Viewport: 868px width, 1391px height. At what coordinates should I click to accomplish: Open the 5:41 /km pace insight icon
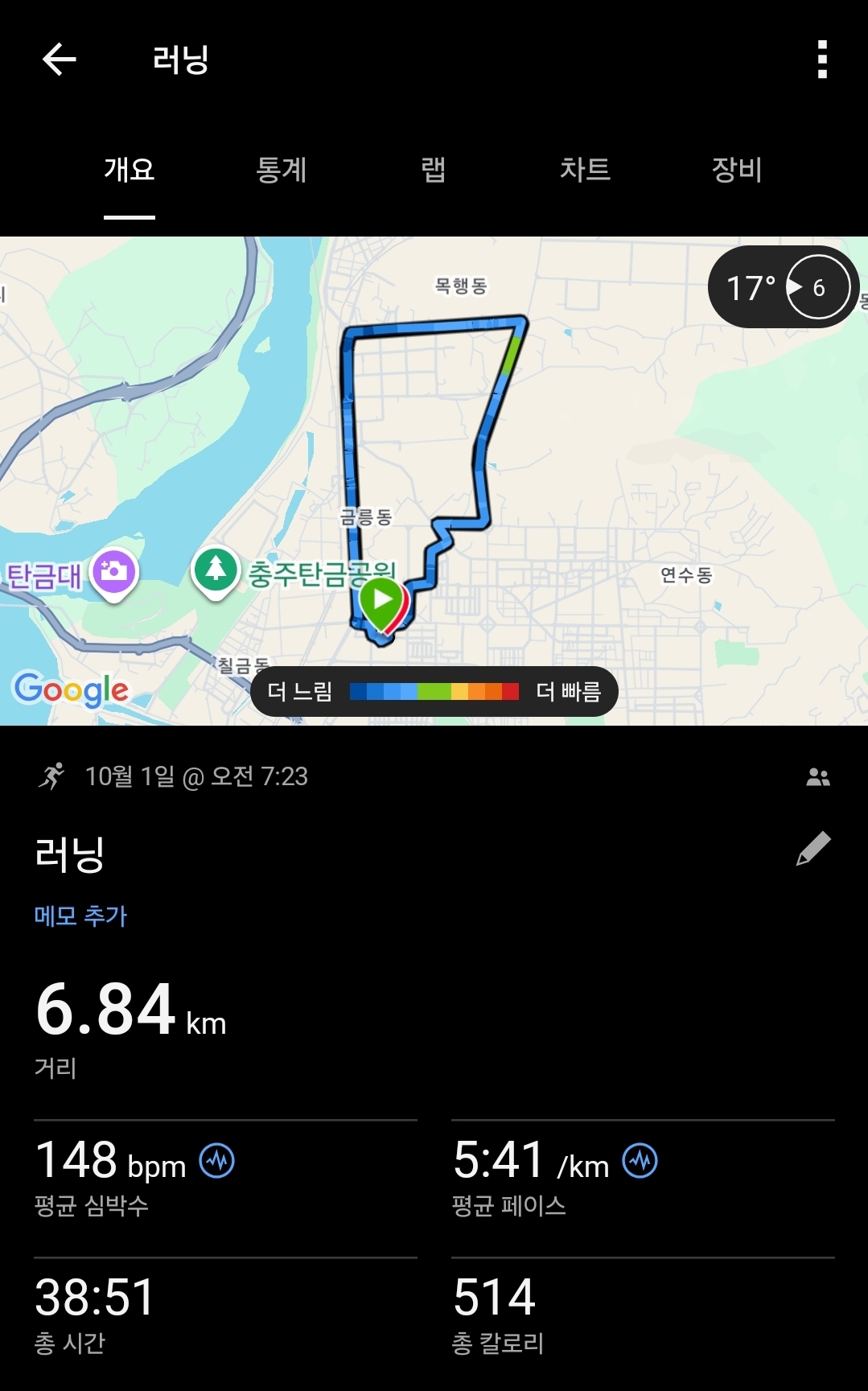640,1161
